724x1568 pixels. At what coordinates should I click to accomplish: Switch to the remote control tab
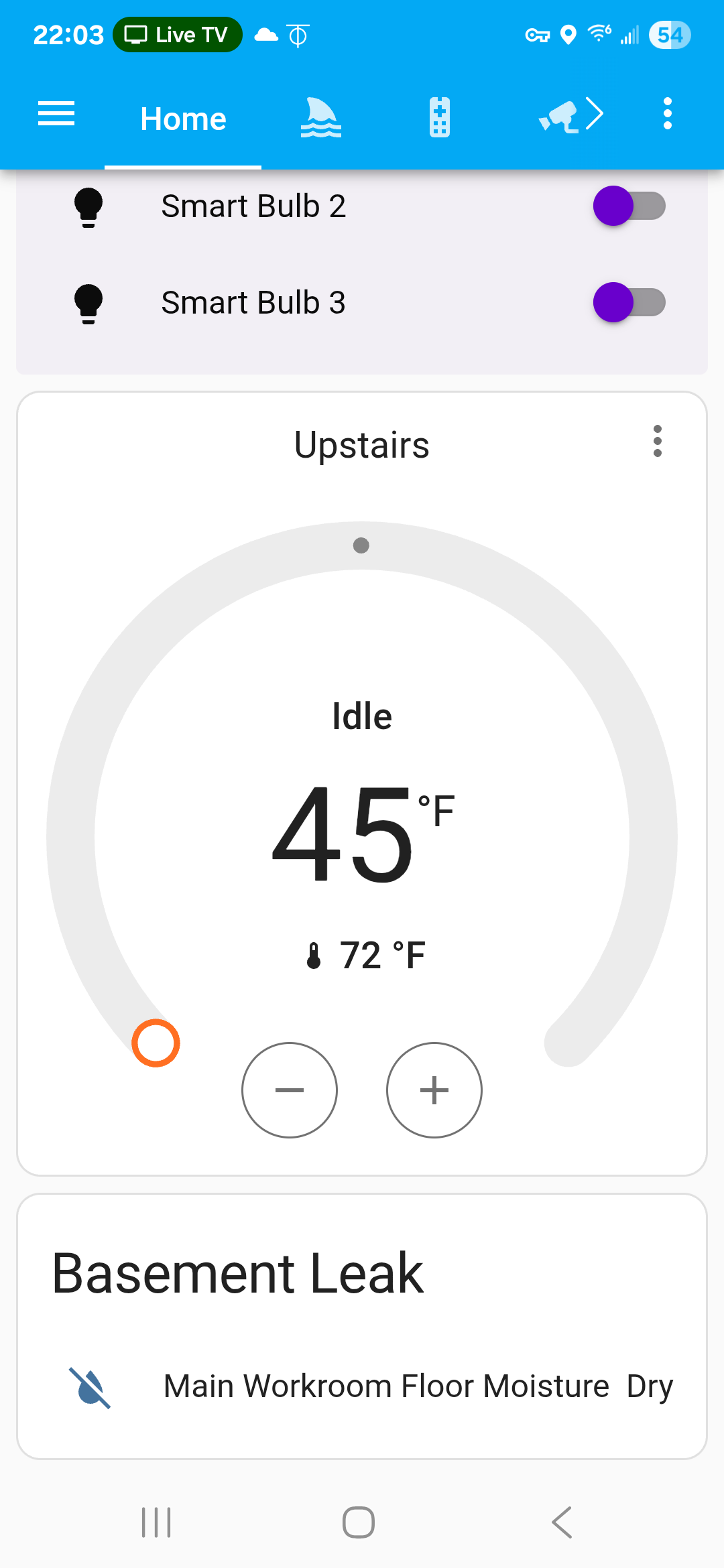[440, 117]
